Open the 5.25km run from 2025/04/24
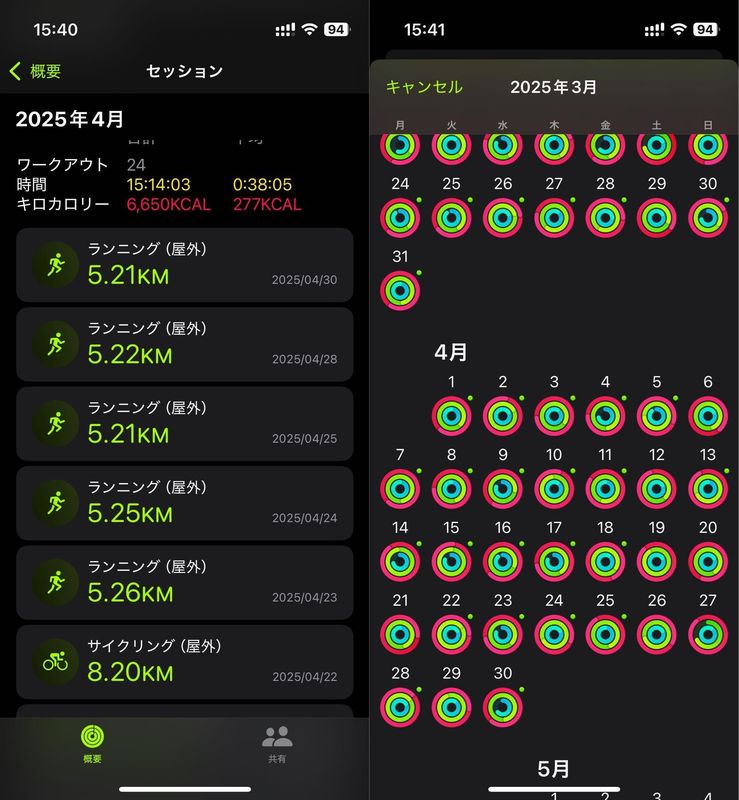This screenshot has width=739, height=800. tap(184, 503)
